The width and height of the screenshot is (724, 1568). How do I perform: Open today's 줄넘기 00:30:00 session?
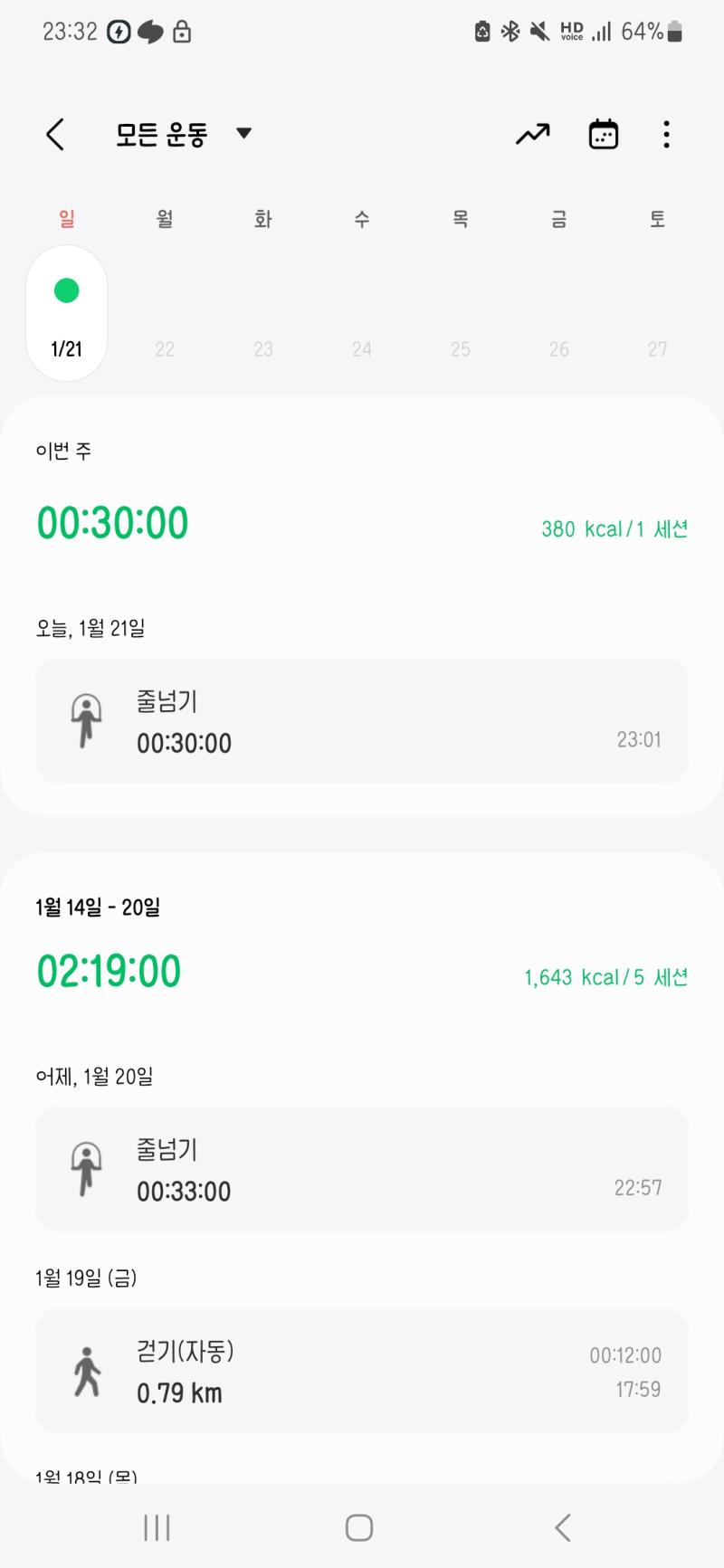tap(362, 721)
